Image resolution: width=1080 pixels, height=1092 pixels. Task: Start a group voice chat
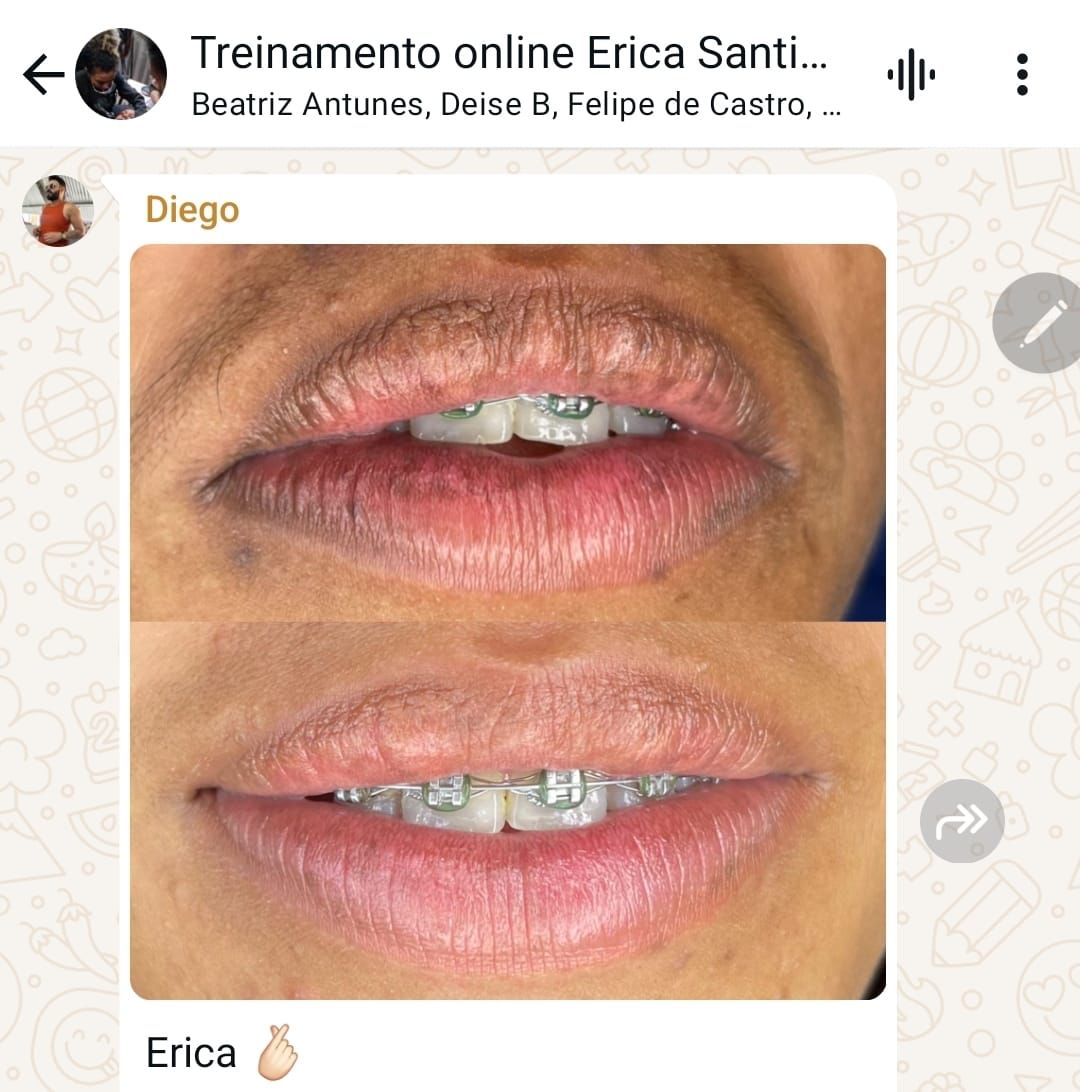pos(910,75)
